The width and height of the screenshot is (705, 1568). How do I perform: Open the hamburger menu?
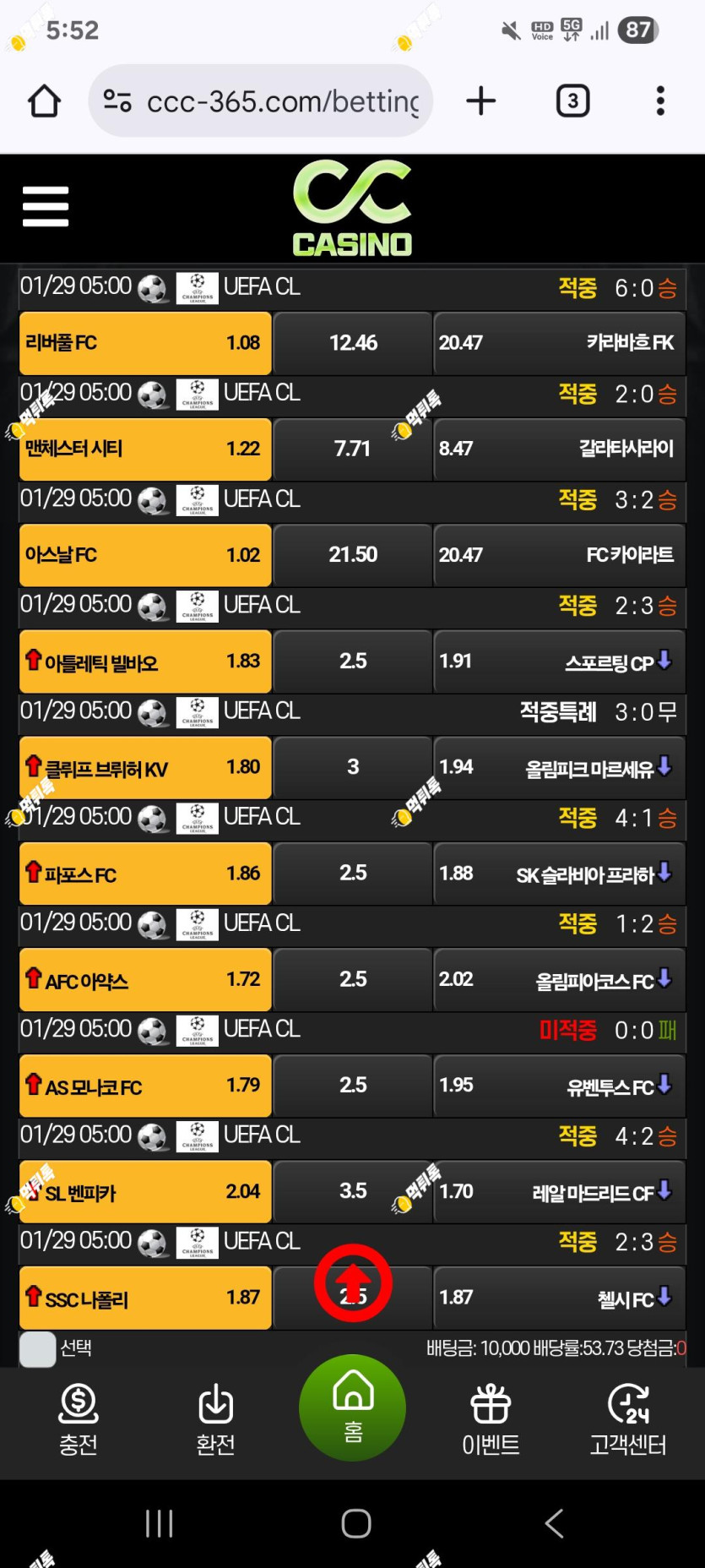pos(46,207)
